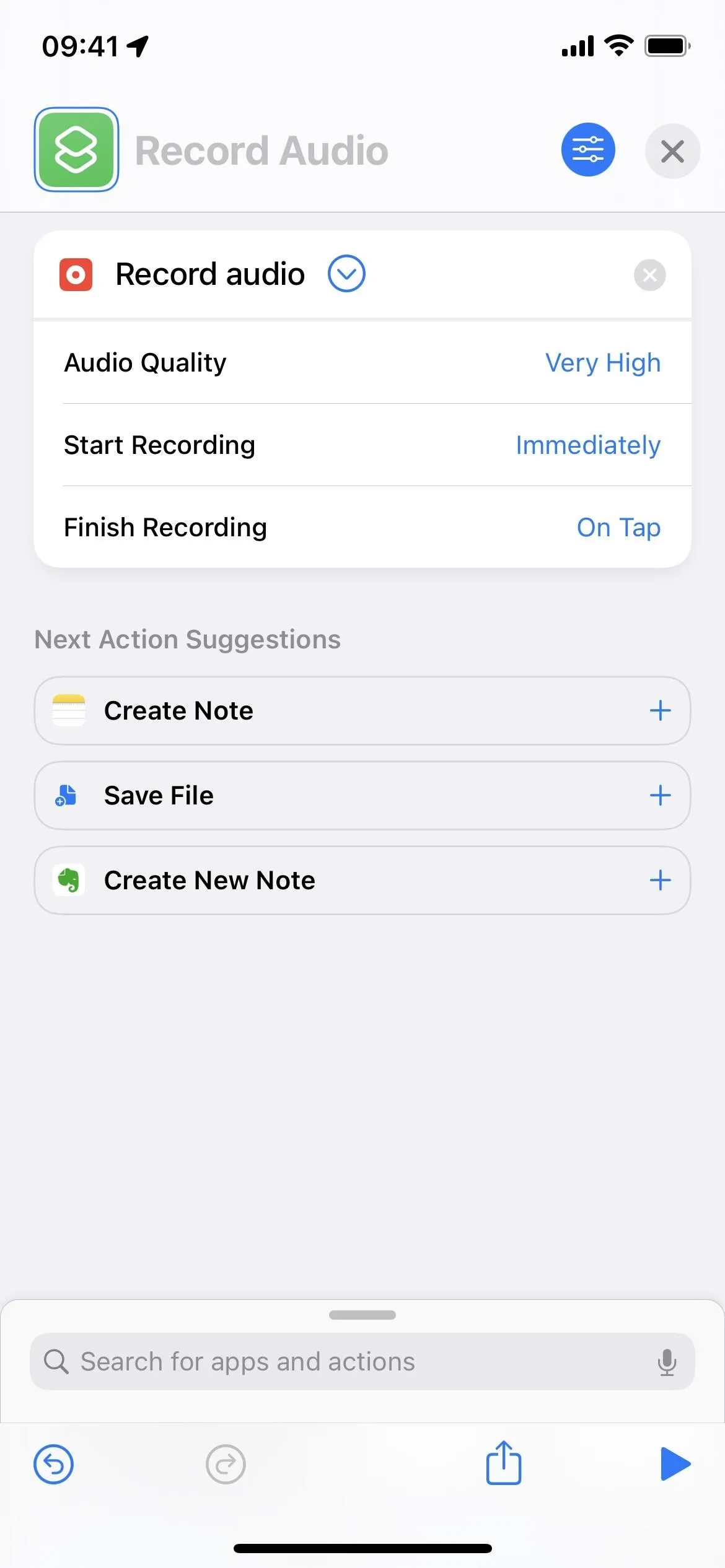Tap the microphone icon to dictate a search
This screenshot has width=725, height=1568.
point(667,1362)
